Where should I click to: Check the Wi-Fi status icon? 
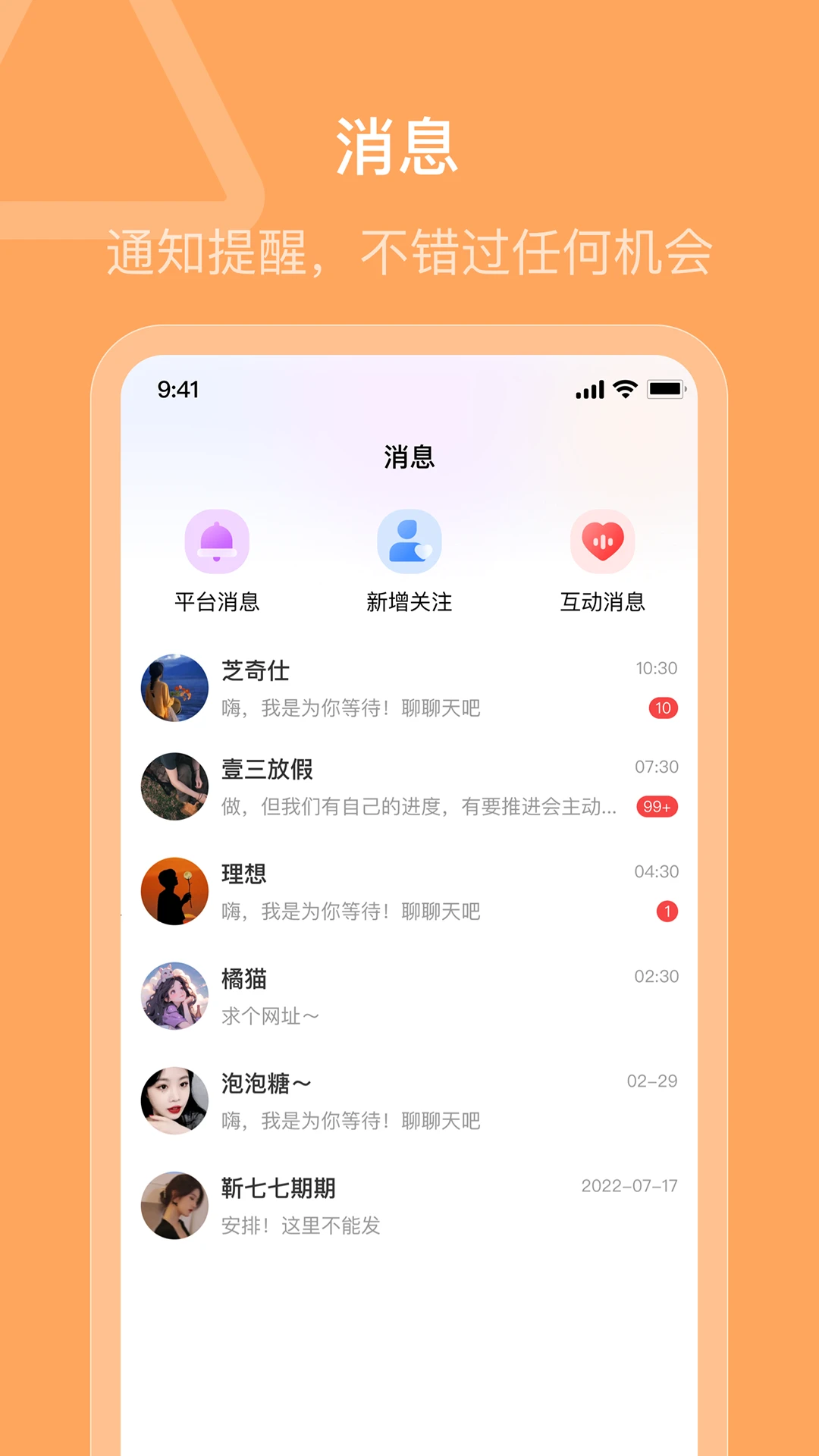pos(624,389)
